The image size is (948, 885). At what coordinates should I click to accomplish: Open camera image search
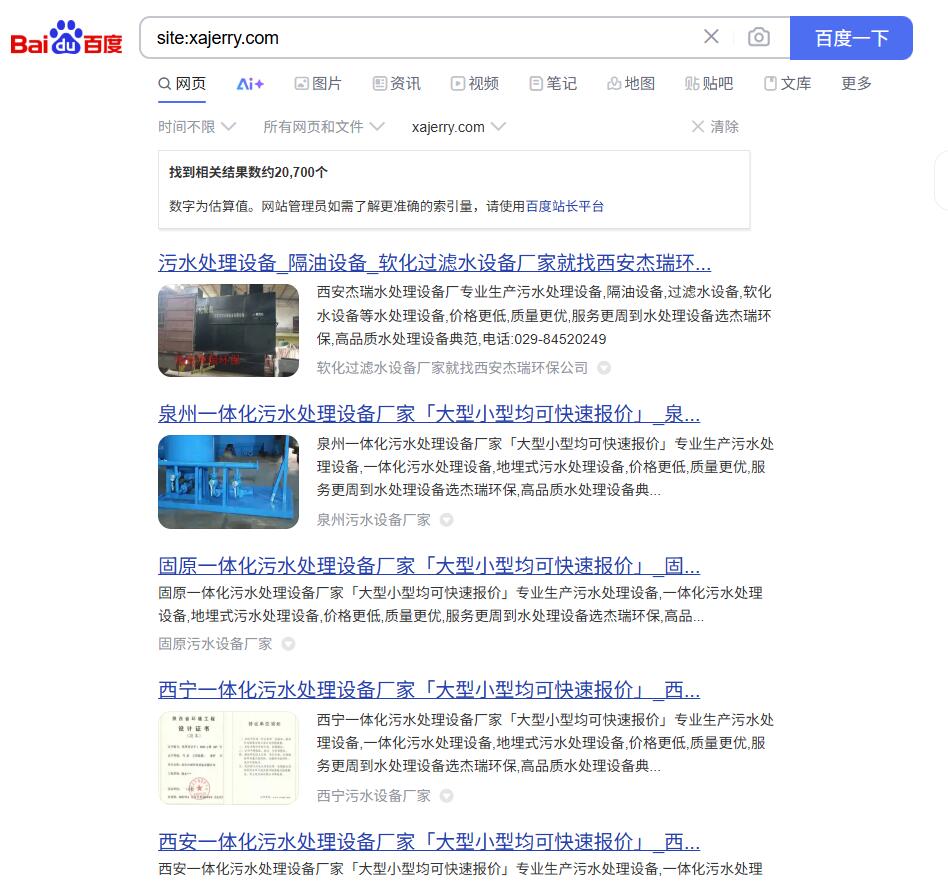759,38
